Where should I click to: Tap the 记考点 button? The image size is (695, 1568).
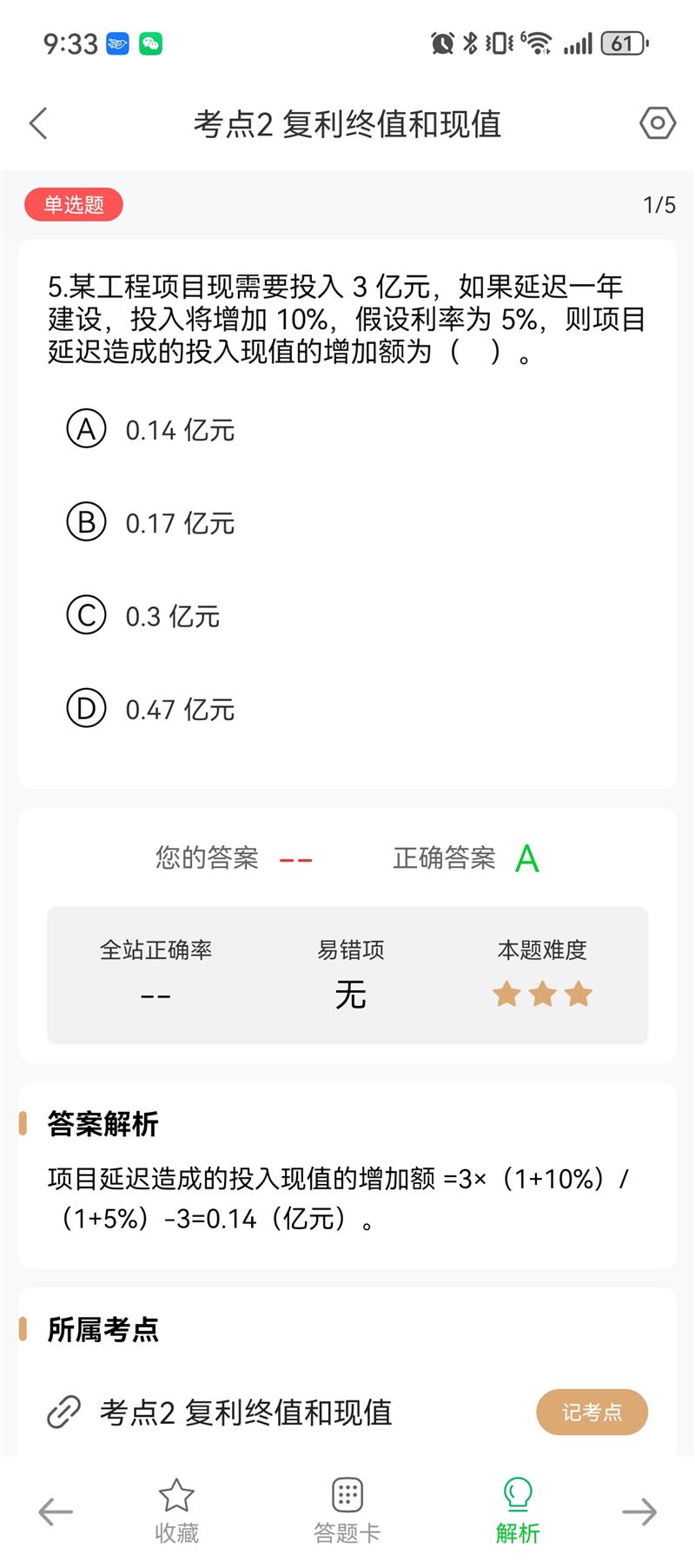[592, 1412]
